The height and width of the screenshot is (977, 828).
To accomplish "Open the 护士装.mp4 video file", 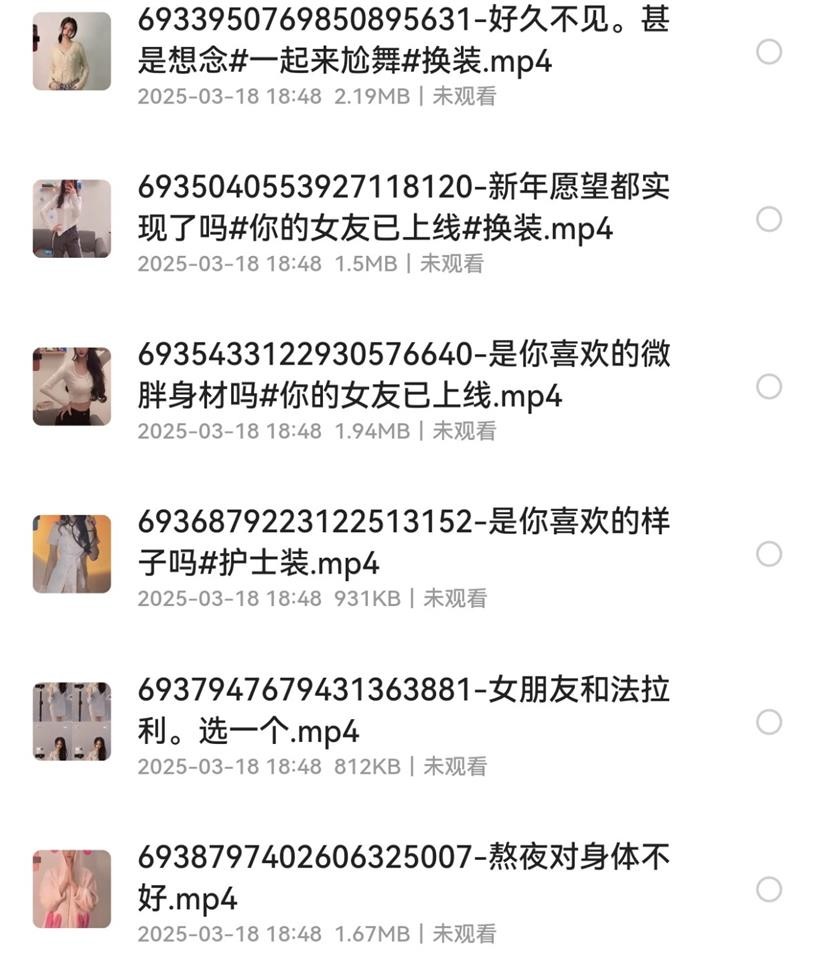I will (x=400, y=544).
